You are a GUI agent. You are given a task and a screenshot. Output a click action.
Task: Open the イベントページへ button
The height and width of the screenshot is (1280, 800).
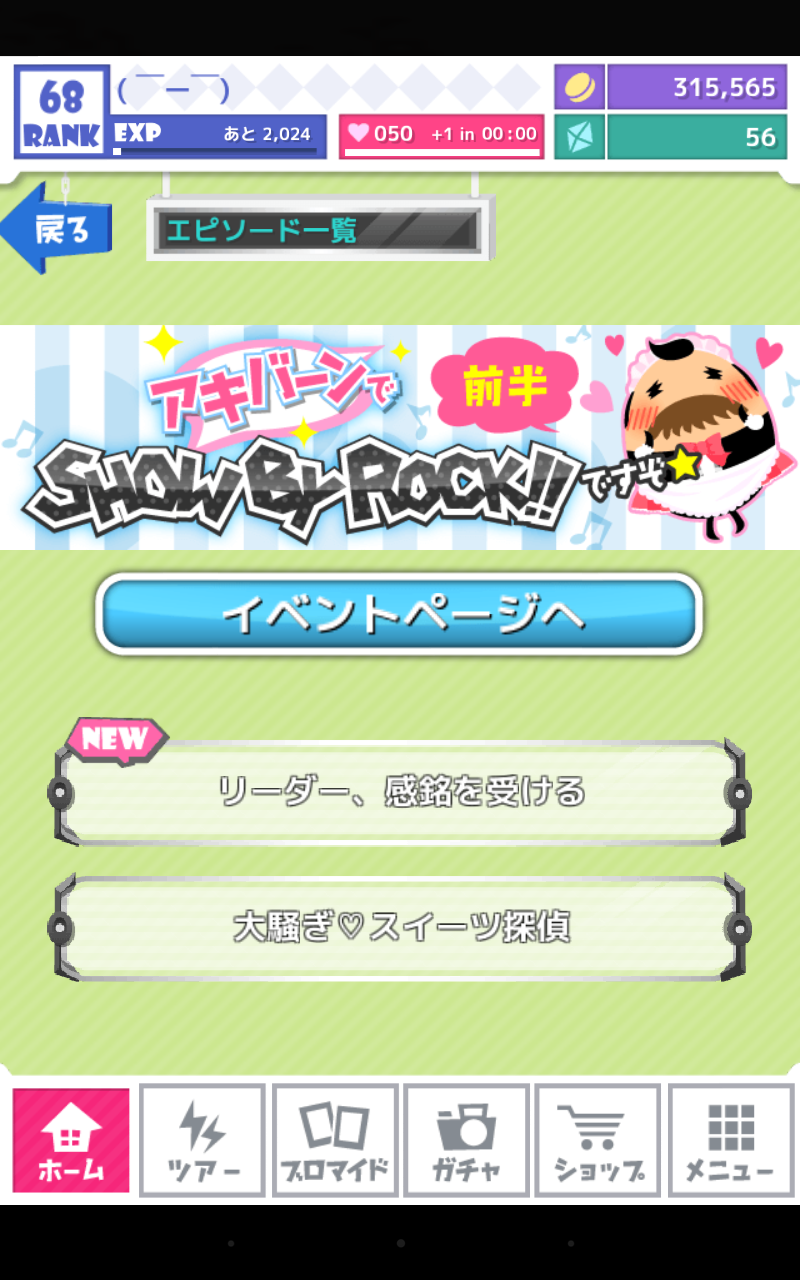(400, 615)
